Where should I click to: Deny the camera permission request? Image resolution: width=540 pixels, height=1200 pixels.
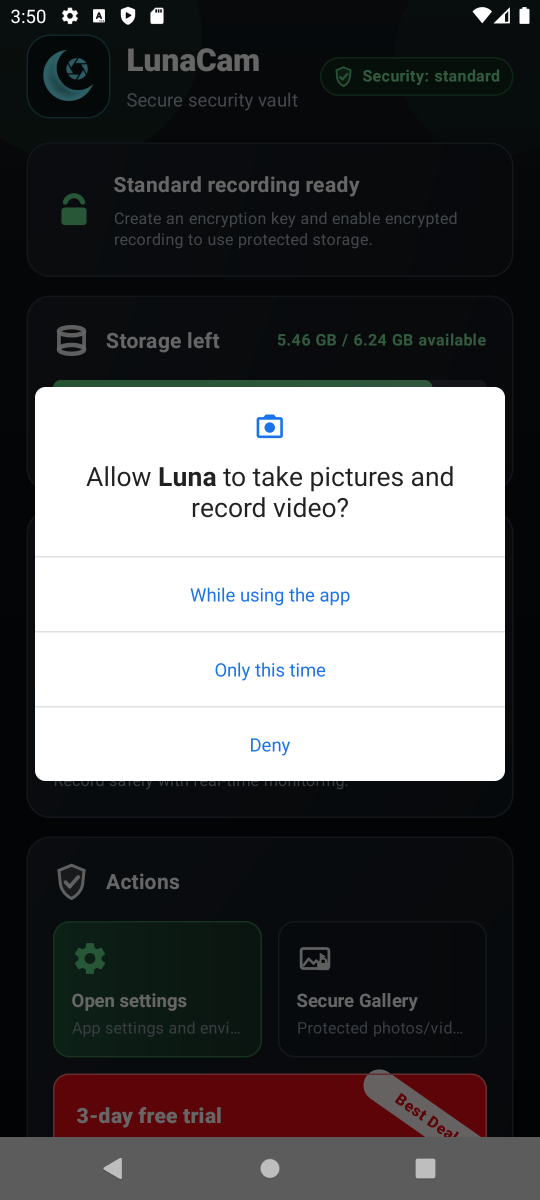pos(270,745)
